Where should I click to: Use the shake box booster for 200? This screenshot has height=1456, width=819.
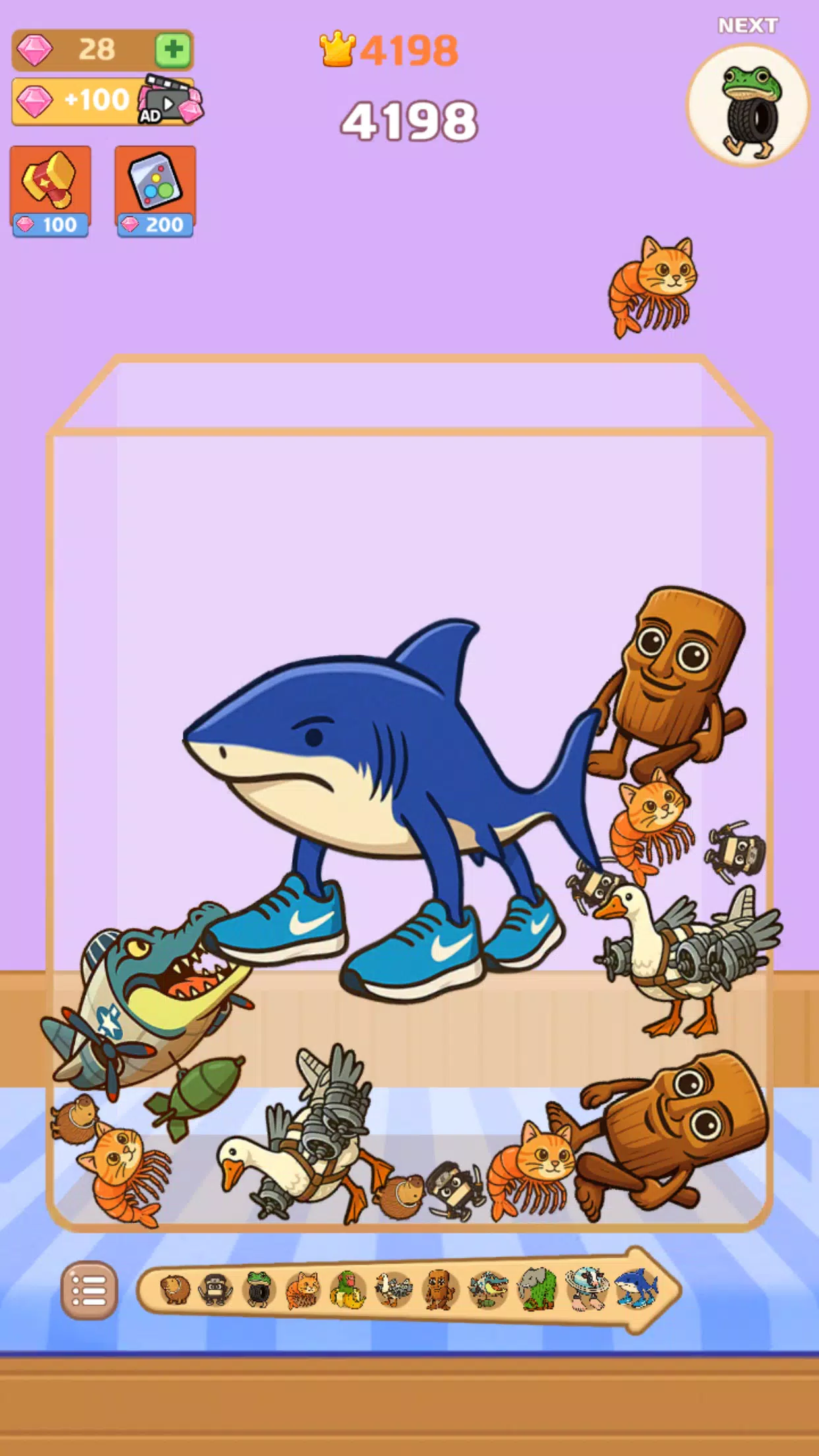pyautogui.click(x=156, y=191)
